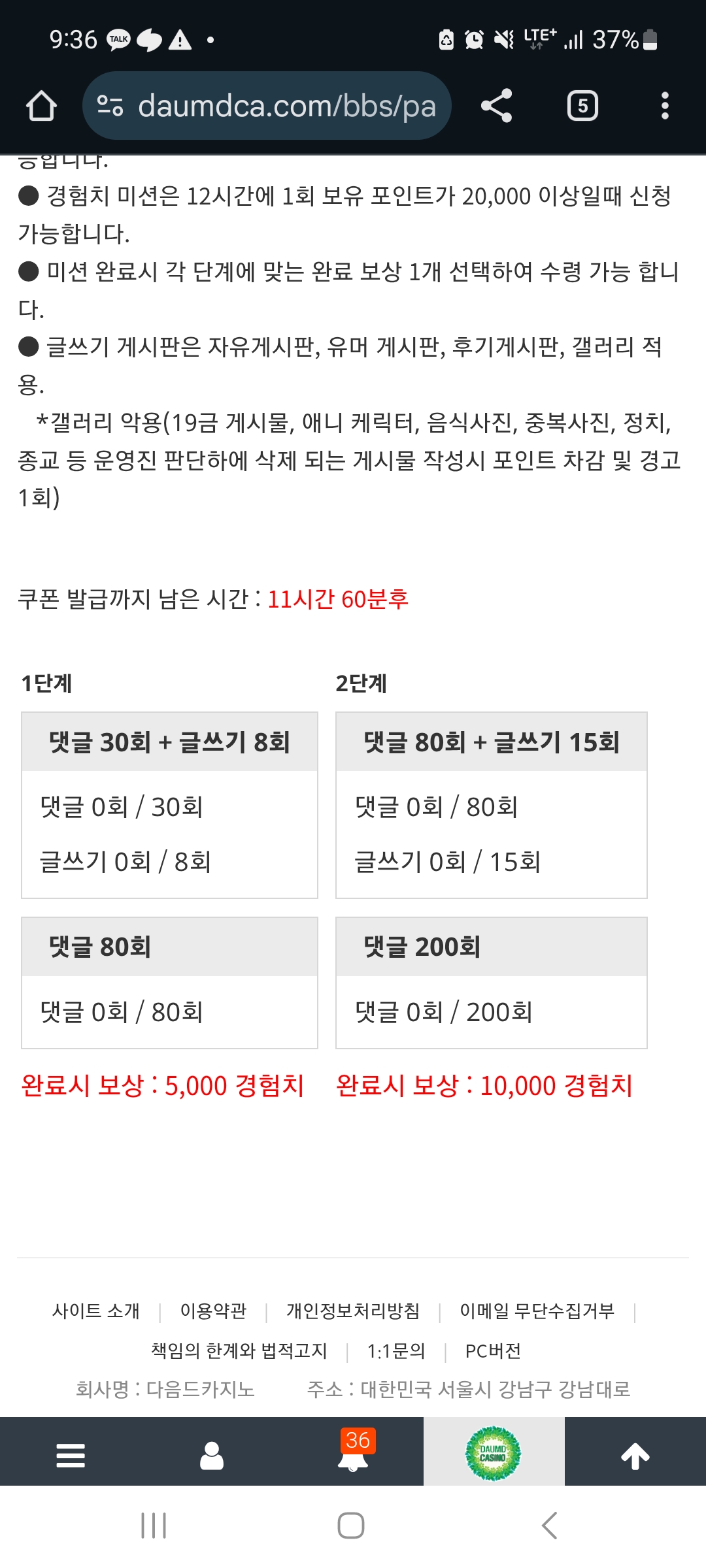Open the 1:1문의 inquiry page
Image resolution: width=706 pixels, height=1568 pixels.
(396, 1350)
